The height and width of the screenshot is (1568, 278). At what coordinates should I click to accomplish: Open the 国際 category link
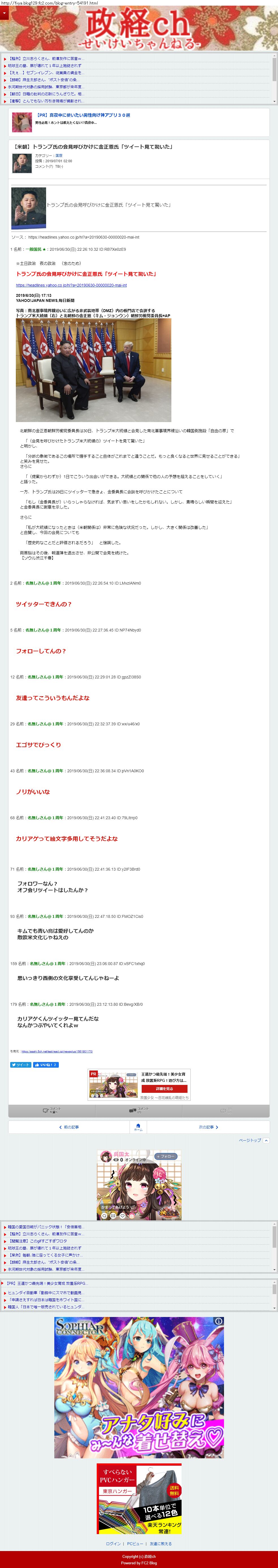(59, 156)
